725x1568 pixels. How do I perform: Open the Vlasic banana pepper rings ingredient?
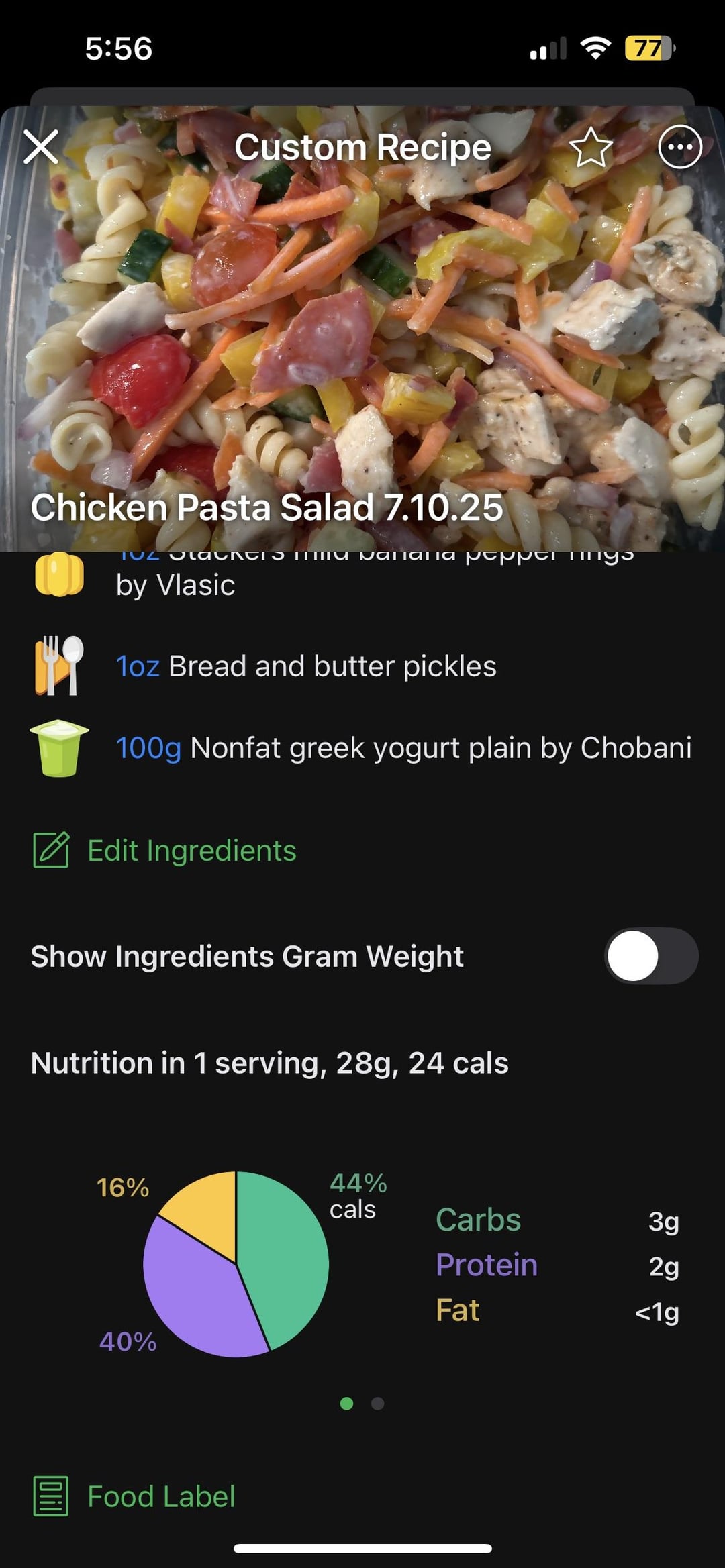click(176, 584)
